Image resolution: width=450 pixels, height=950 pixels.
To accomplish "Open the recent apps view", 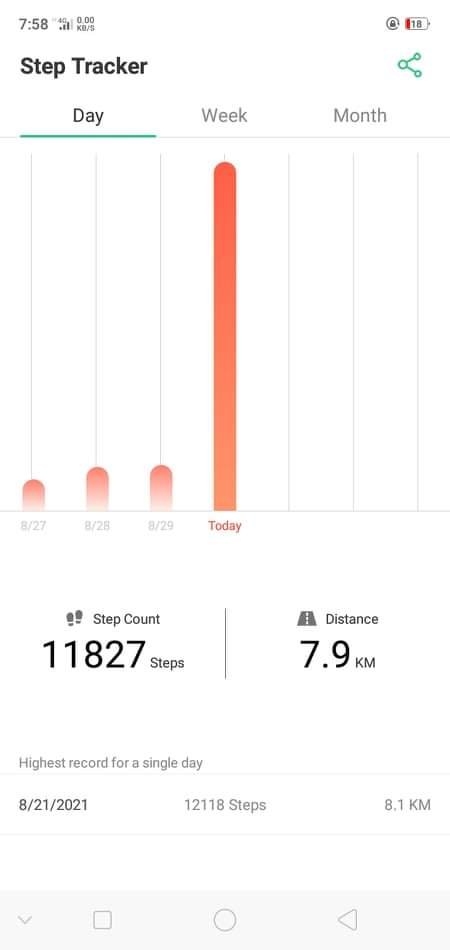I will point(102,920).
